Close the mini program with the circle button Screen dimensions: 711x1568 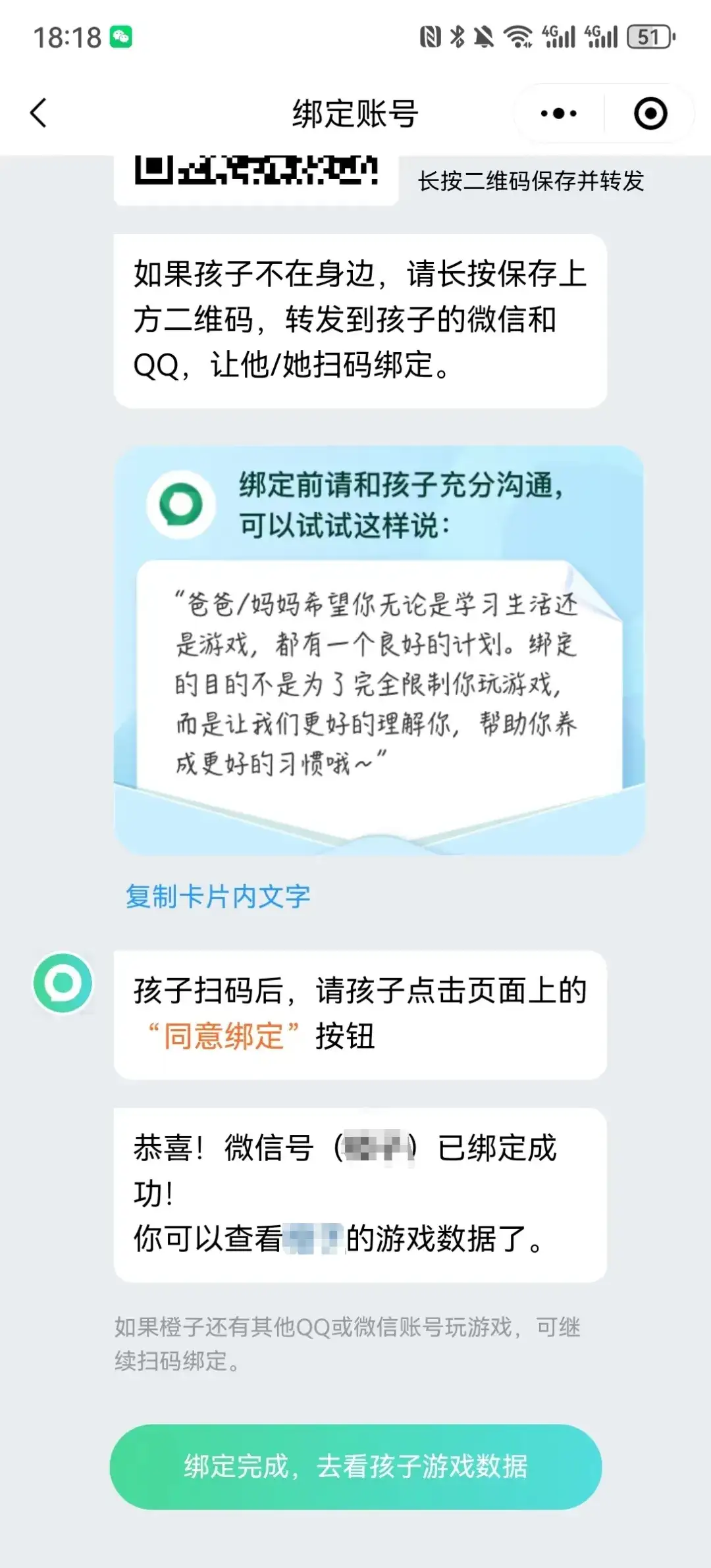650,113
